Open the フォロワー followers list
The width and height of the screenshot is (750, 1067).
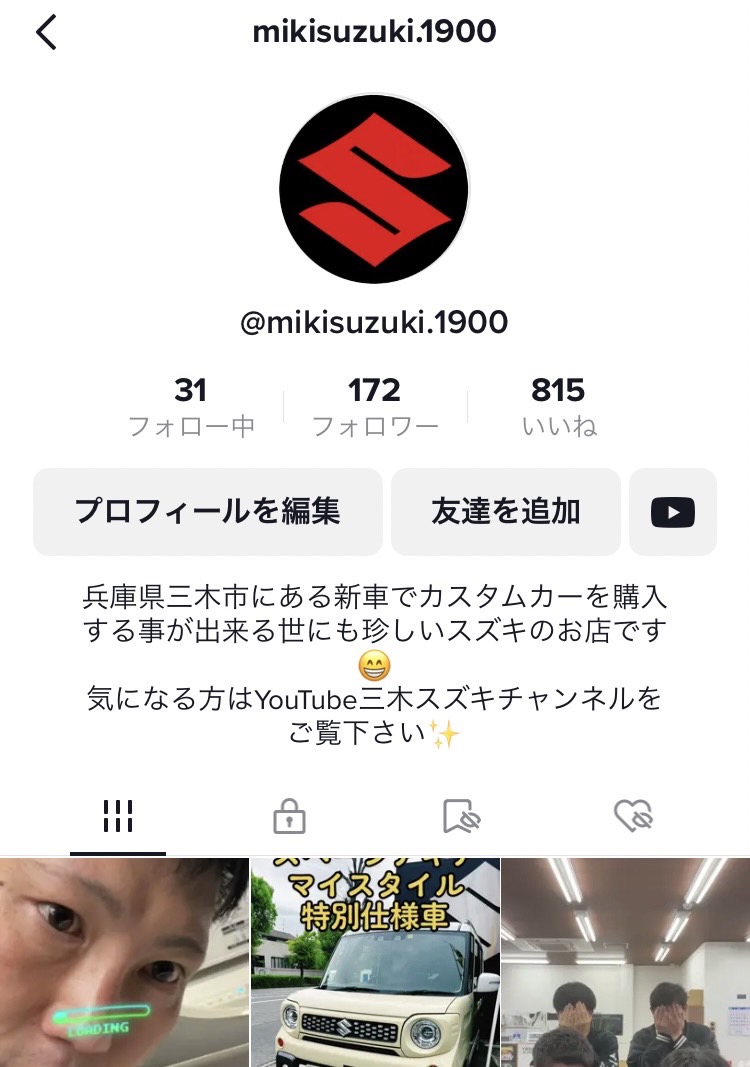click(x=375, y=407)
